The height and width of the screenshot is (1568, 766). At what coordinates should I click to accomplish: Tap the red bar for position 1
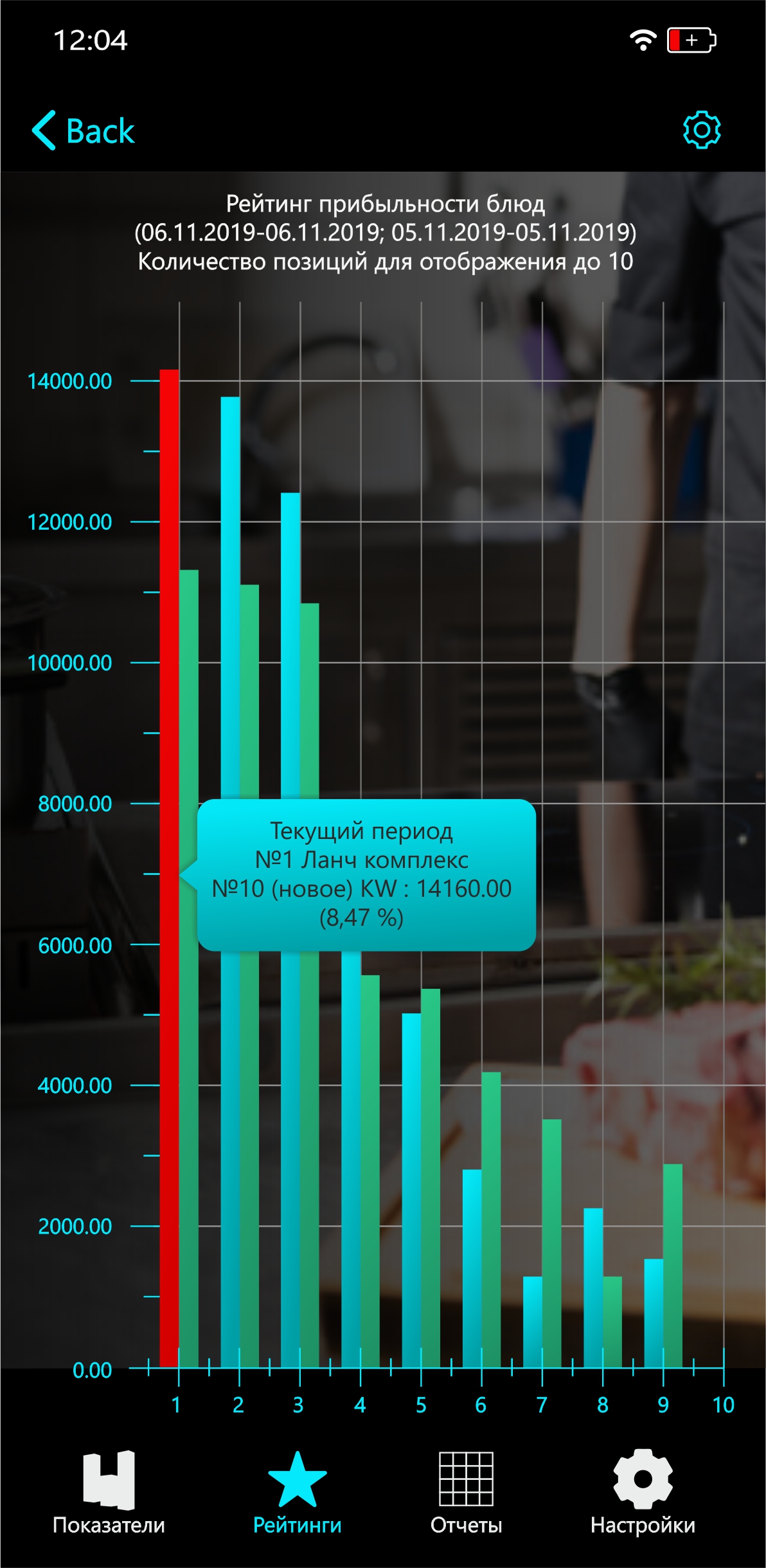click(x=169, y=869)
